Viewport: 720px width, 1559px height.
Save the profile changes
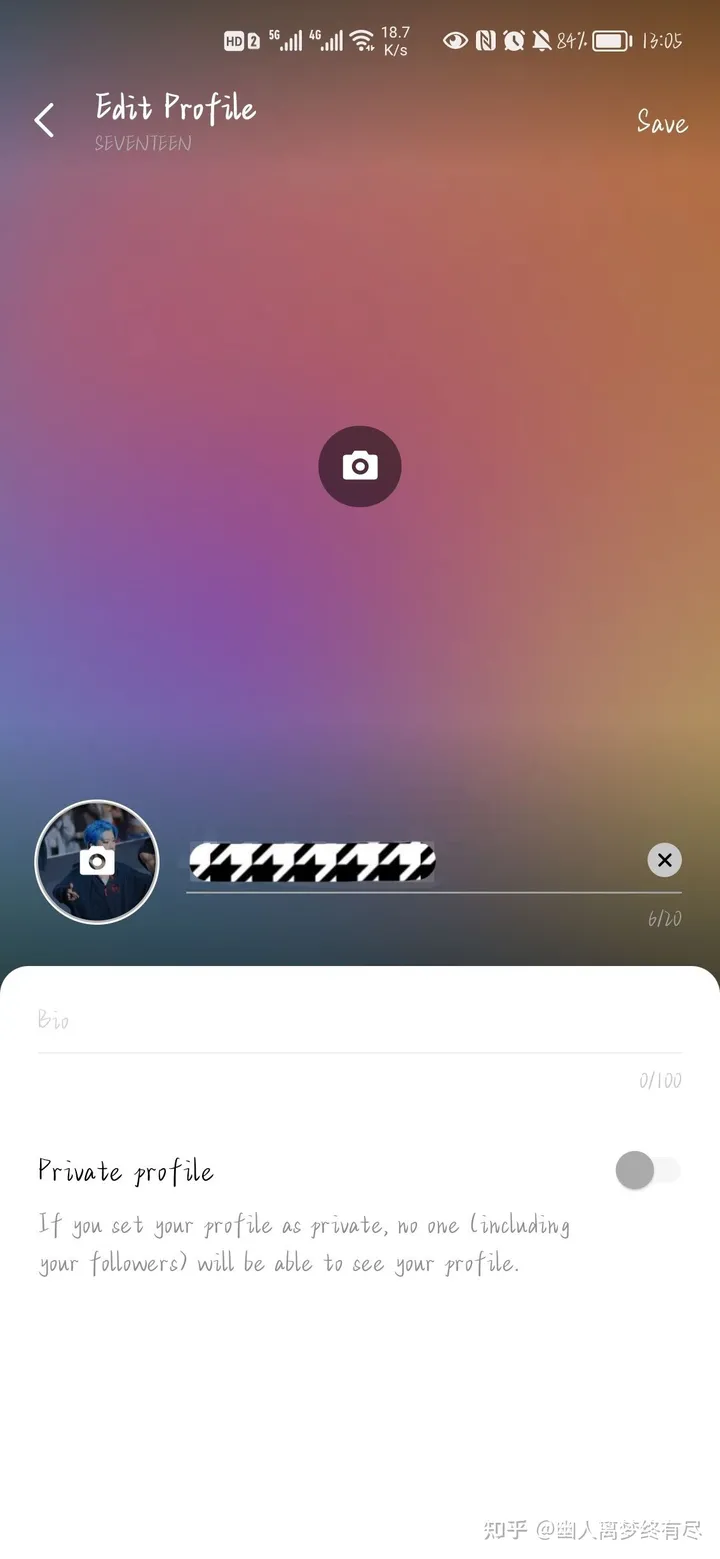[x=662, y=122]
